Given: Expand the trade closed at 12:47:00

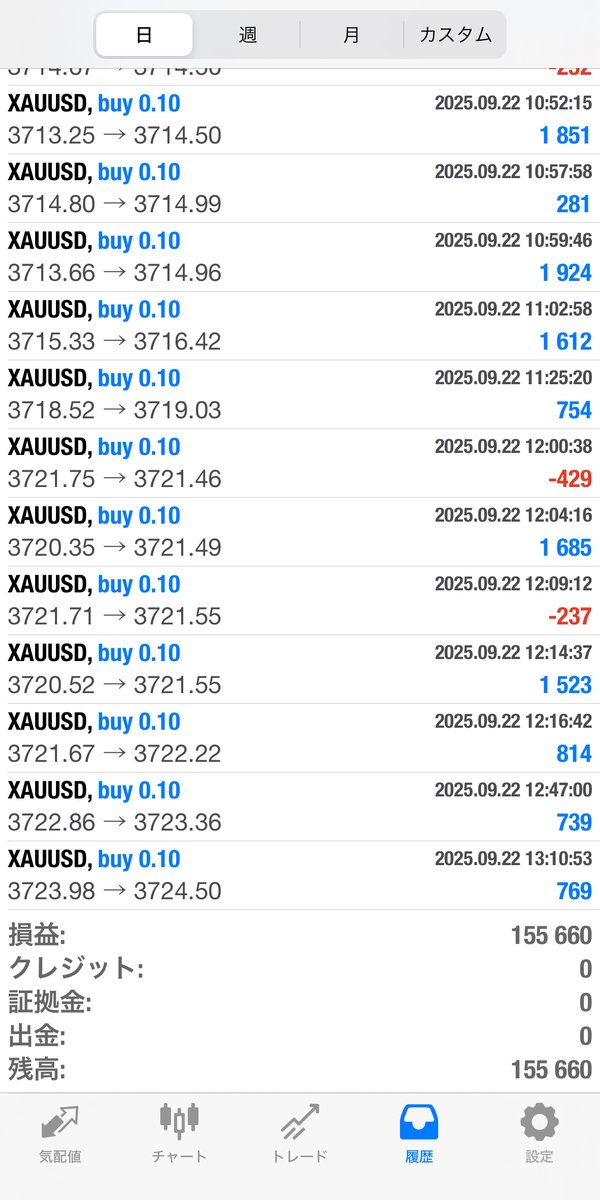Looking at the screenshot, I should [300, 807].
